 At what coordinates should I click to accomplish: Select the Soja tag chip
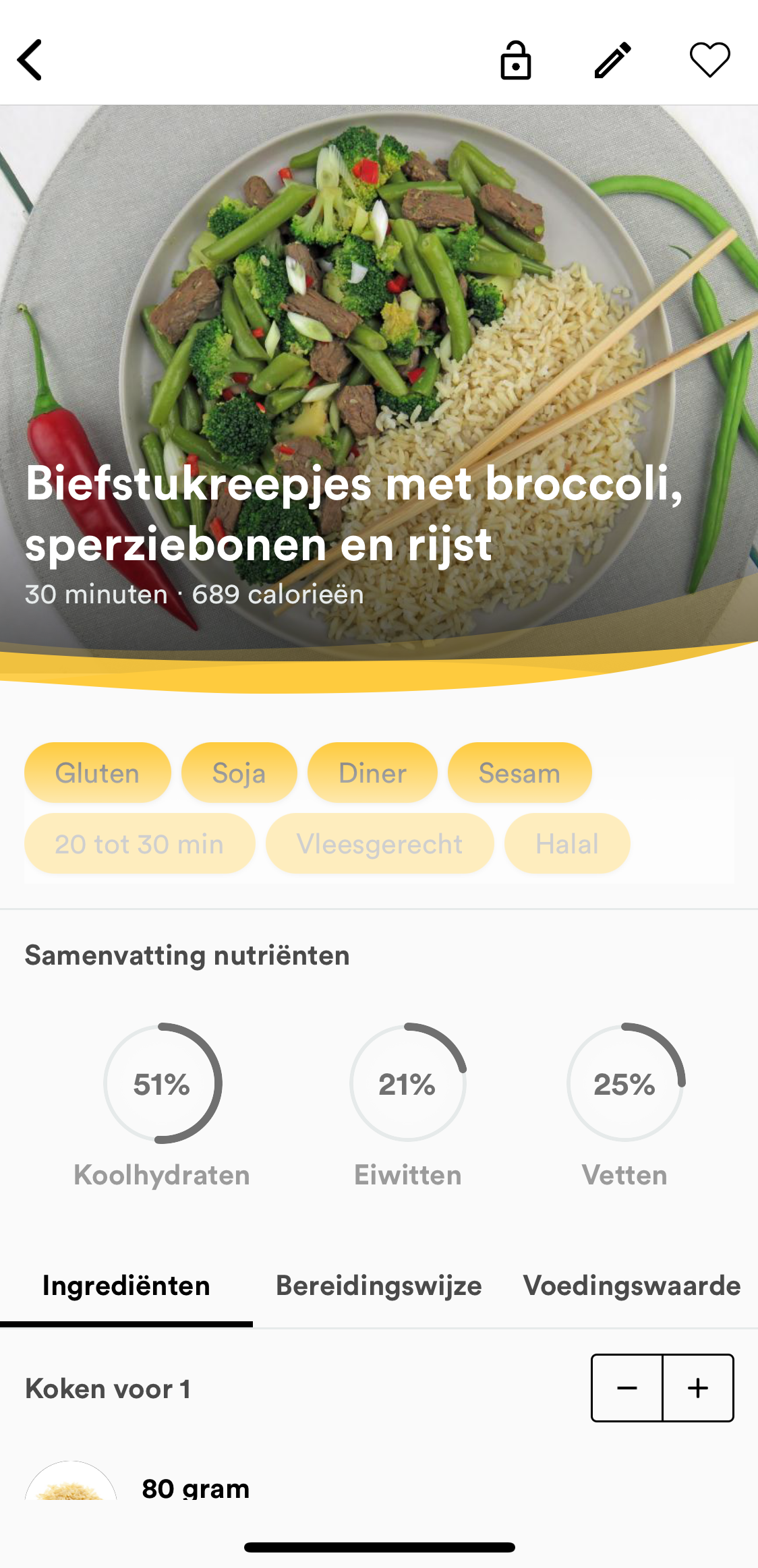(x=239, y=773)
